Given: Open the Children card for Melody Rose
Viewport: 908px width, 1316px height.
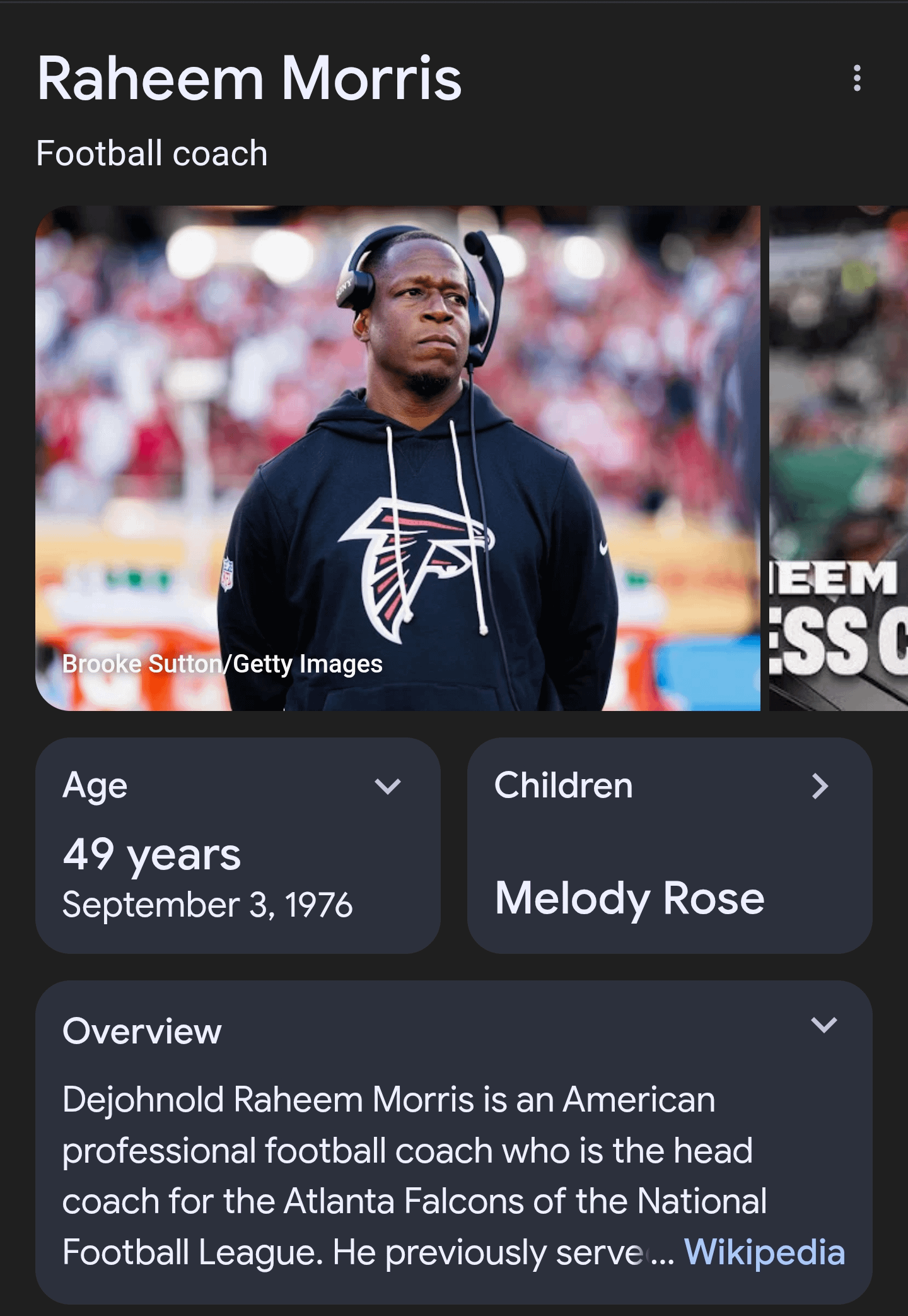Looking at the screenshot, I should click(669, 845).
